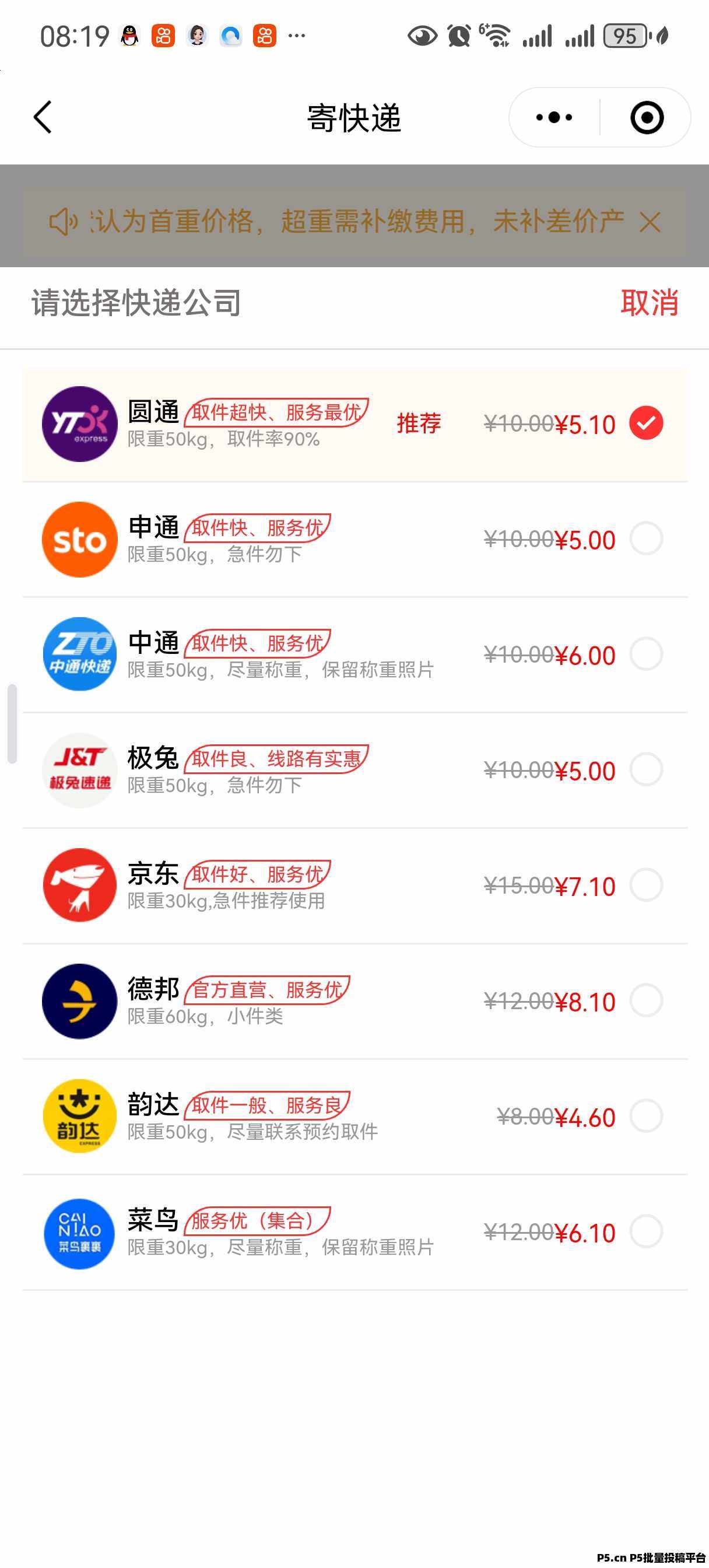Close the mini program using the circle button
Screen dimensions: 709x1568
[x=646, y=117]
